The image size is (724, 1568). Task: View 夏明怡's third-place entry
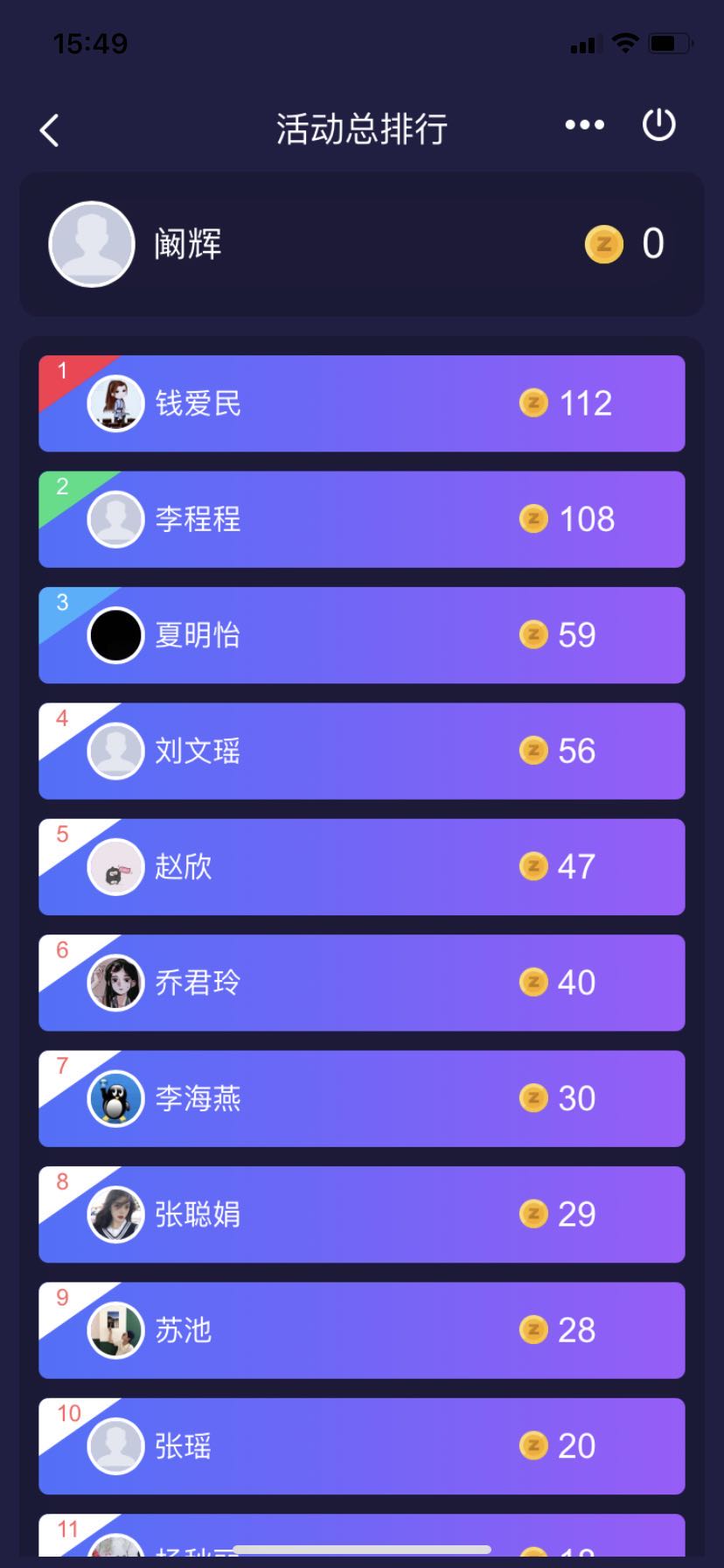click(361, 635)
